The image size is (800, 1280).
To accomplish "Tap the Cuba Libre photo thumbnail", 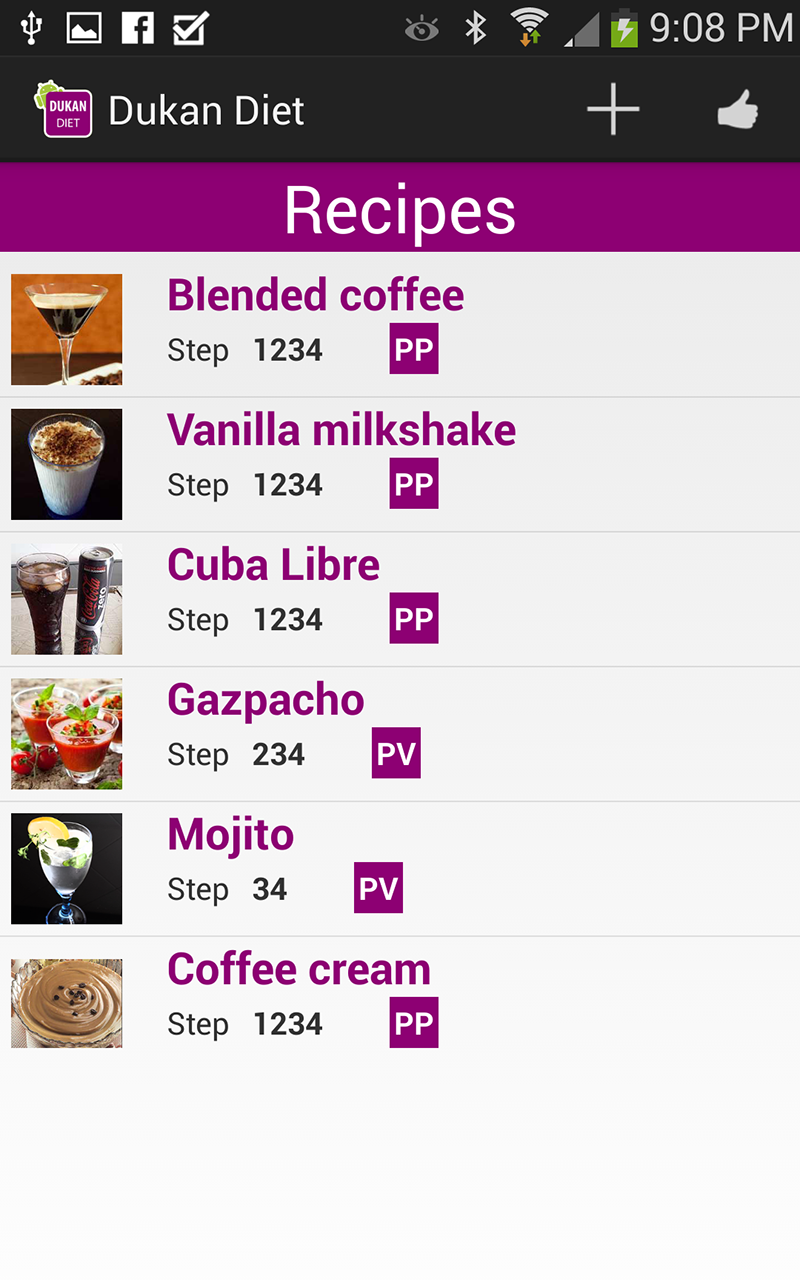I will click(66, 598).
